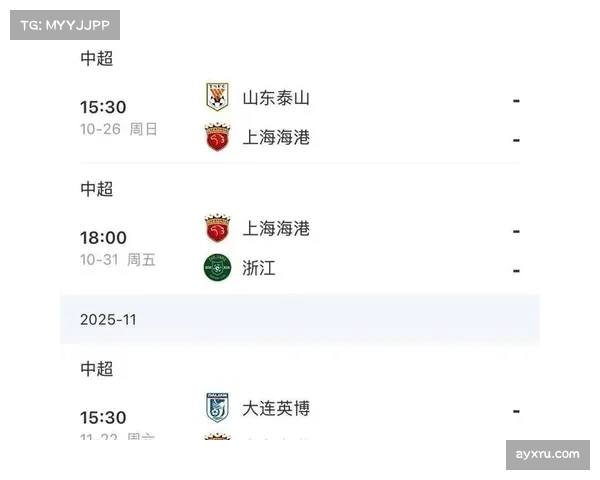
Task: Open the 大连英博 match on 11-22
Action: 300,415
